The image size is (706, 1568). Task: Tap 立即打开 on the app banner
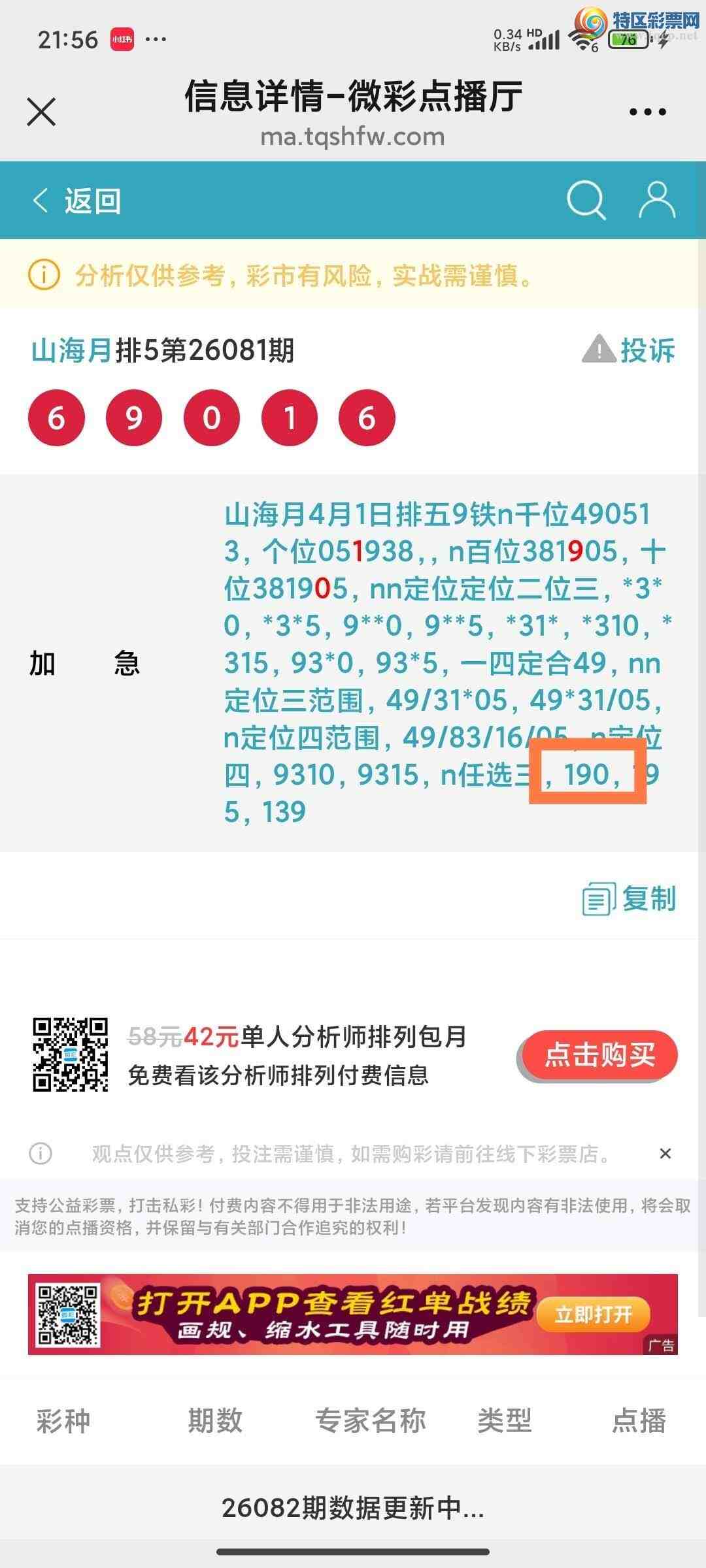(x=593, y=1314)
